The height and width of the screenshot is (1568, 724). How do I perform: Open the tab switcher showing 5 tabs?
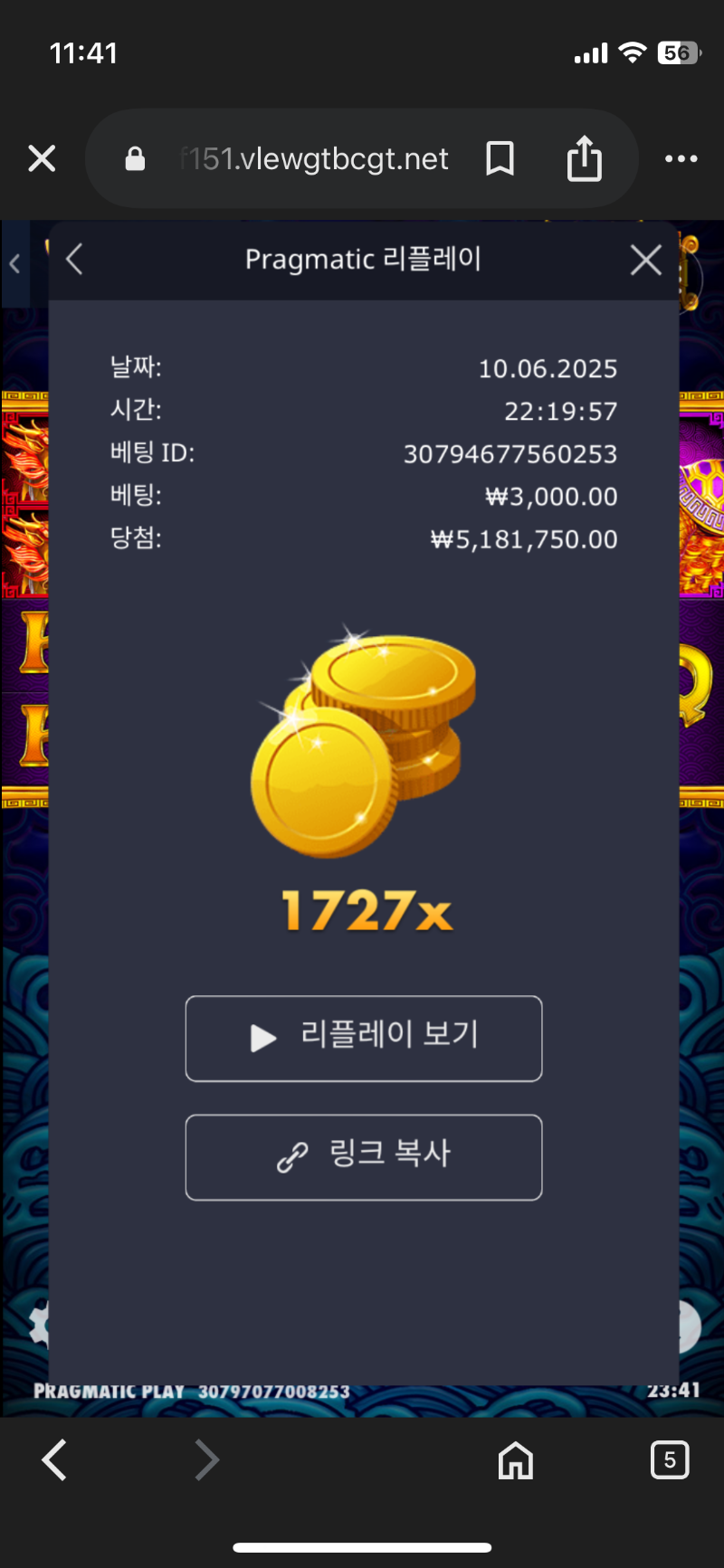tap(670, 1459)
